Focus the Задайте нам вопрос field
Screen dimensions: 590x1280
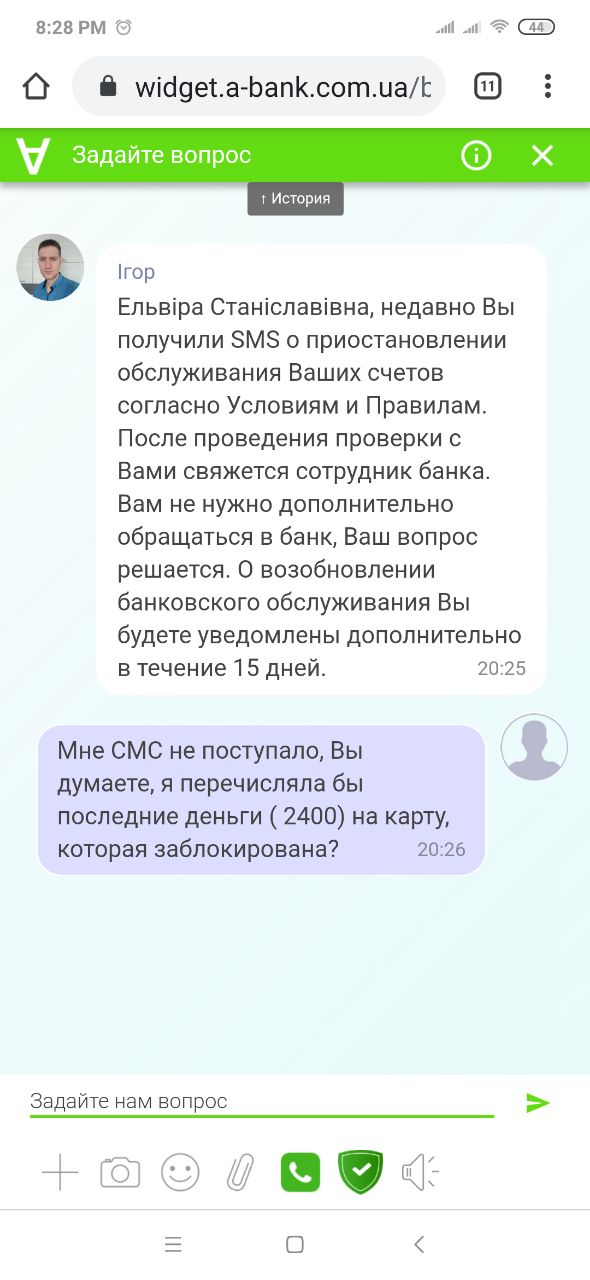pyautogui.click(x=262, y=1102)
